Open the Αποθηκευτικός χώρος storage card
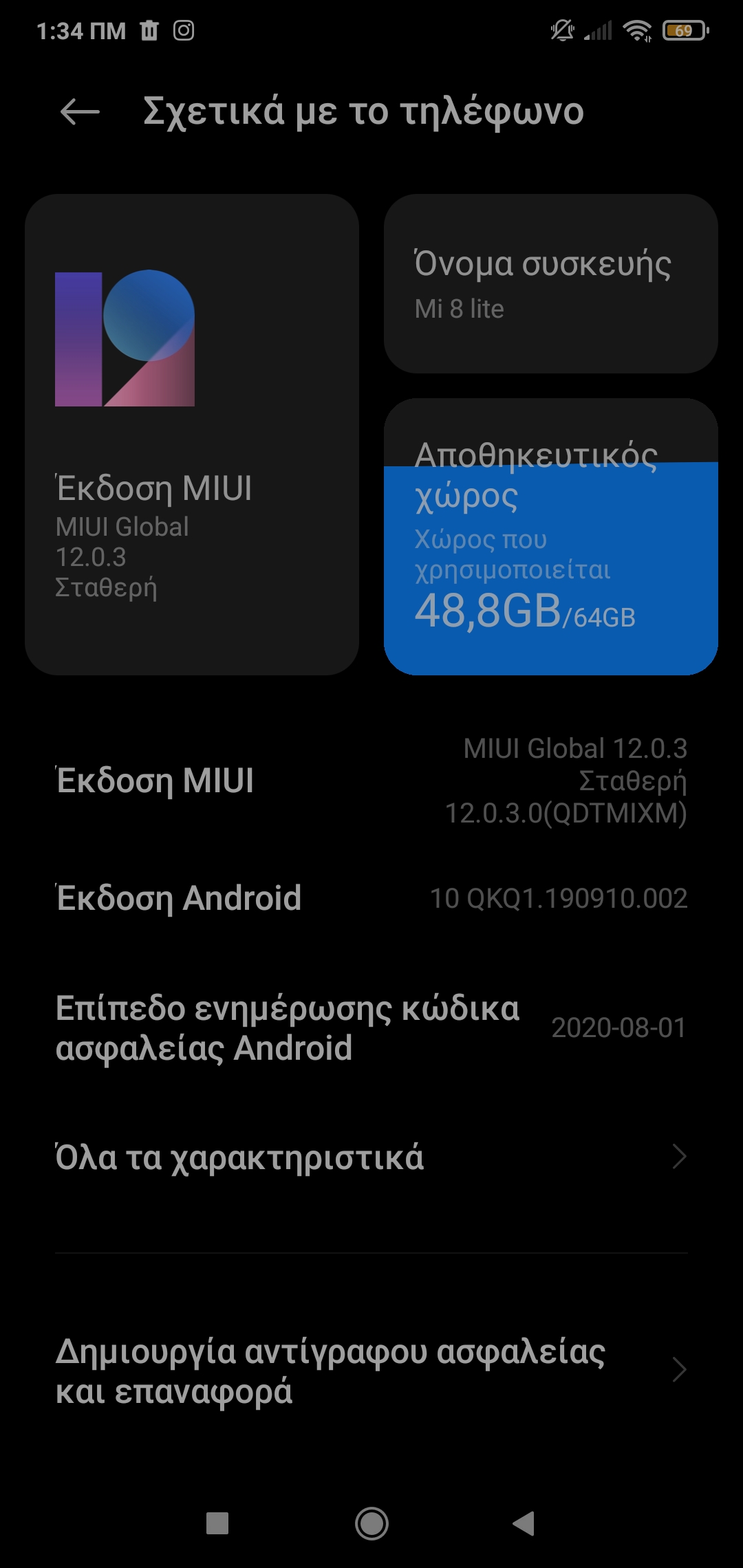743x1568 pixels. pyautogui.click(x=550, y=537)
